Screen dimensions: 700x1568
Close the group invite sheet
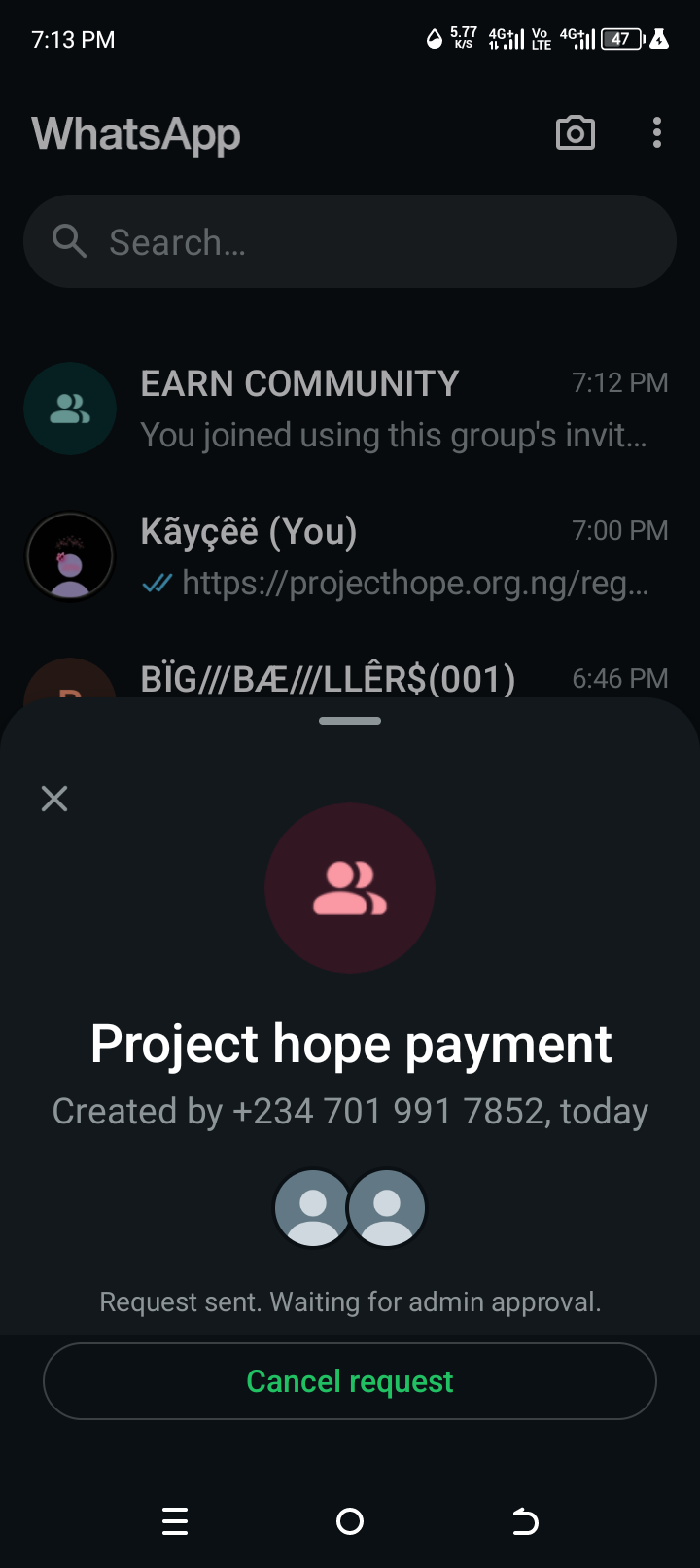click(54, 799)
